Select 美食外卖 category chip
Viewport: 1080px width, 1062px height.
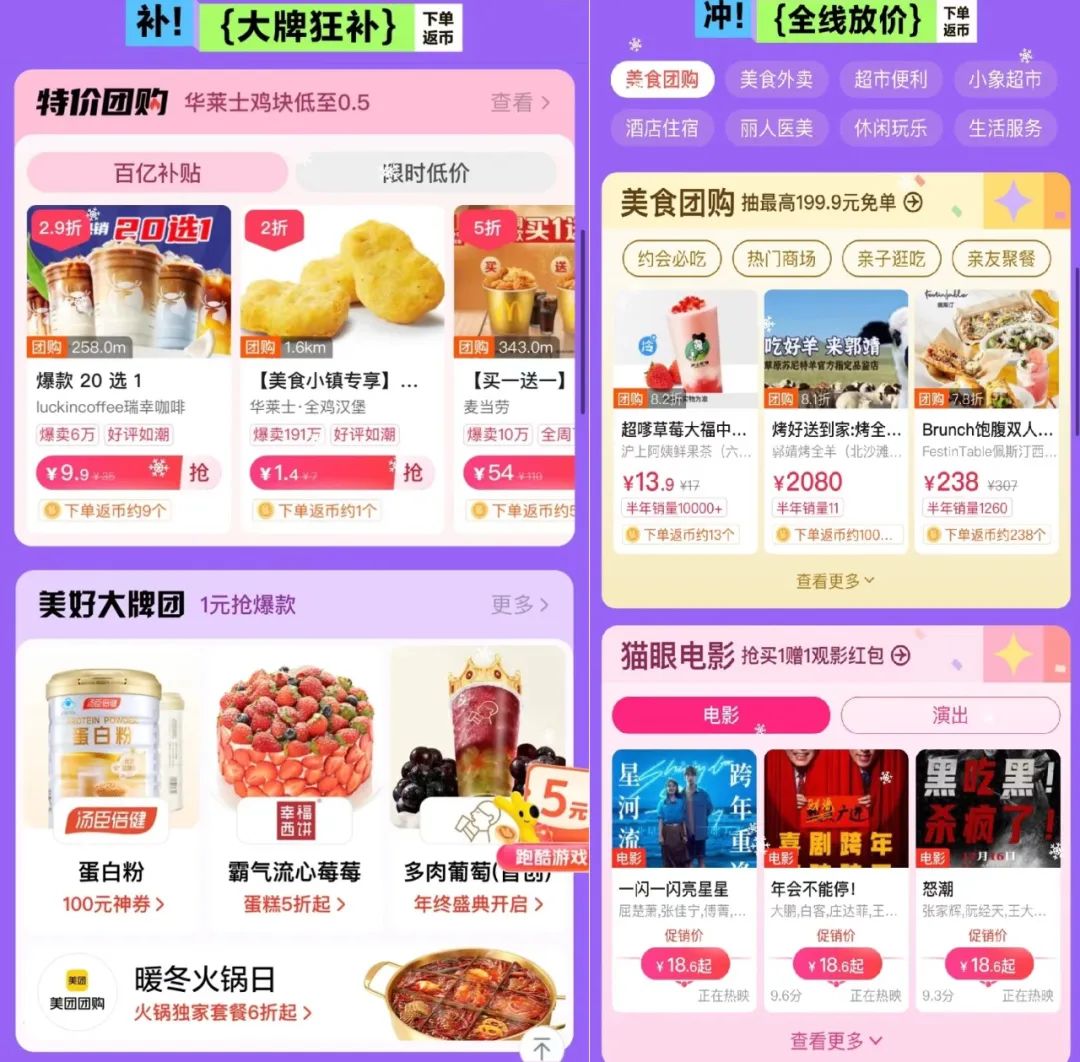[776, 79]
